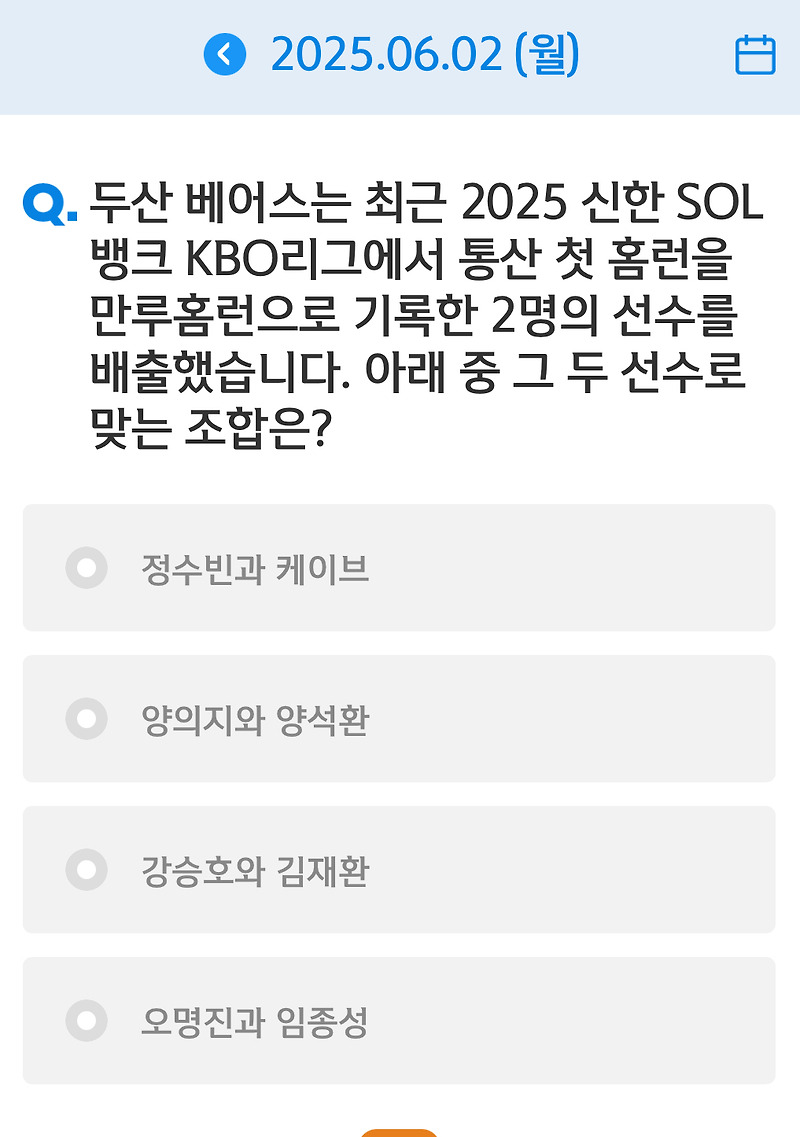
Task: Mark the radio circle beside 강승호와 김재환
Action: (86, 870)
